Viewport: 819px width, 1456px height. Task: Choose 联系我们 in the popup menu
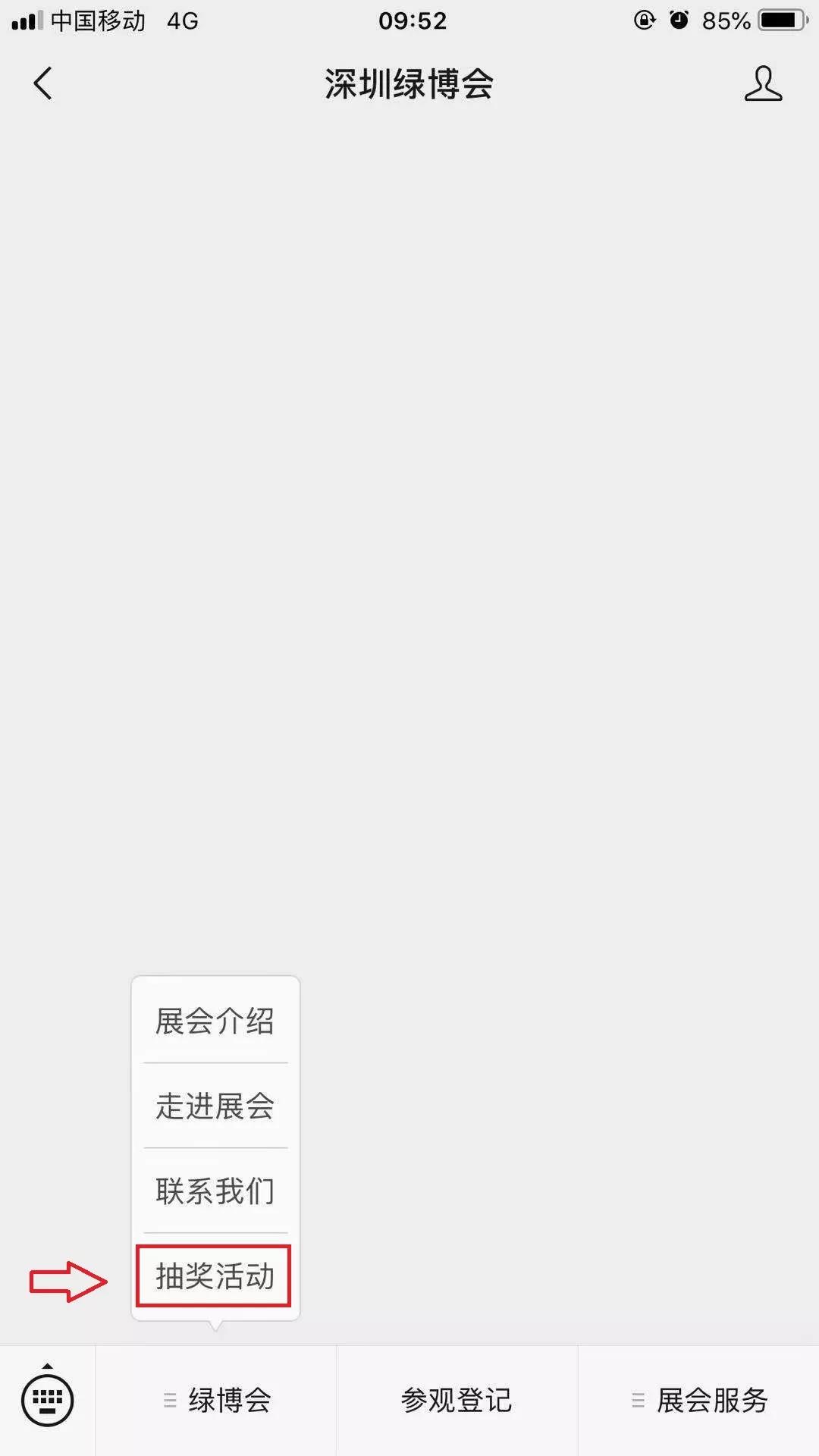[215, 1191]
